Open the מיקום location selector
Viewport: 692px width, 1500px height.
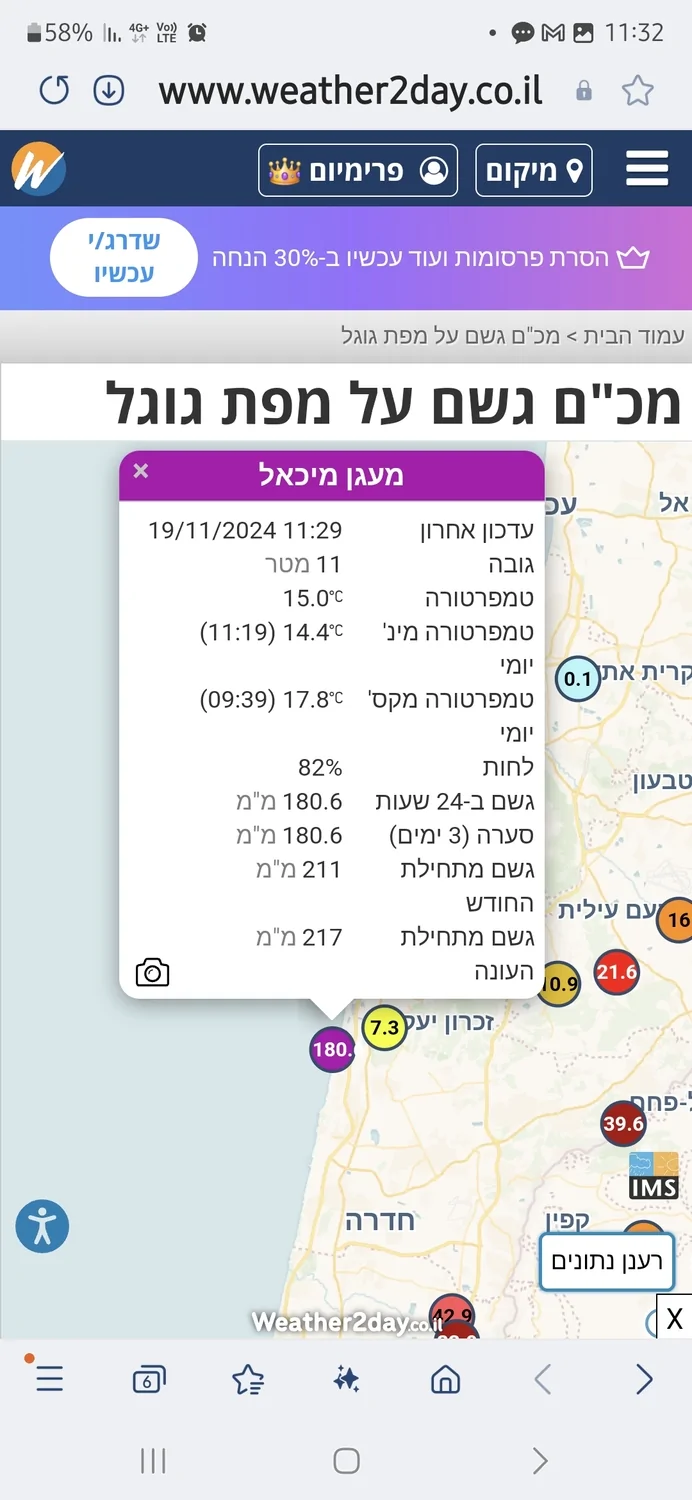coord(534,170)
